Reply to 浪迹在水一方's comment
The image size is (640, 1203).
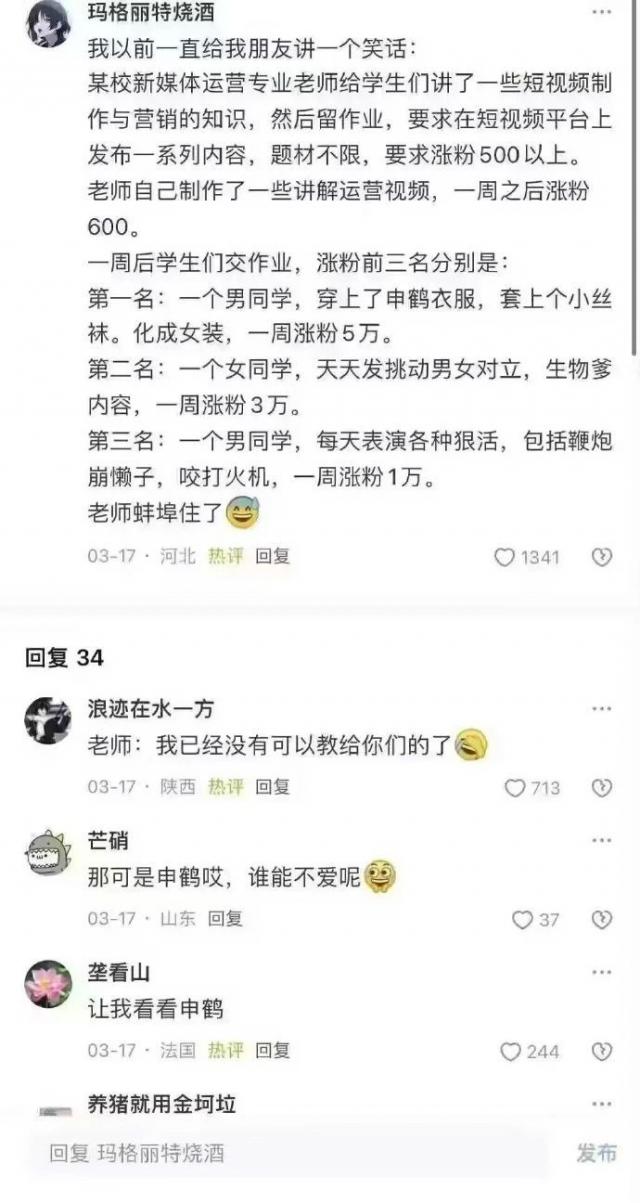click(x=272, y=787)
